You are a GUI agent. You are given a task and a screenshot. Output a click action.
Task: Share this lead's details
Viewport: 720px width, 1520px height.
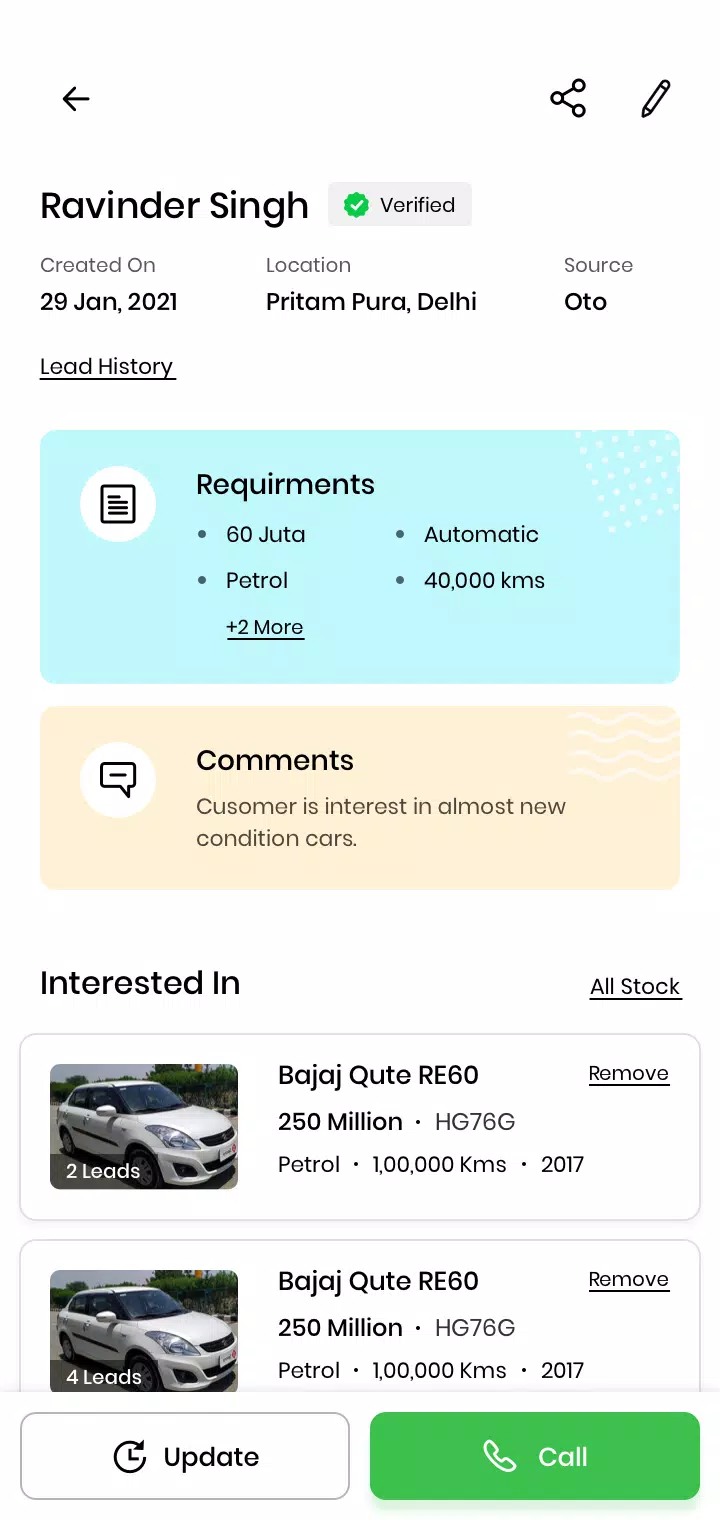[x=568, y=99]
